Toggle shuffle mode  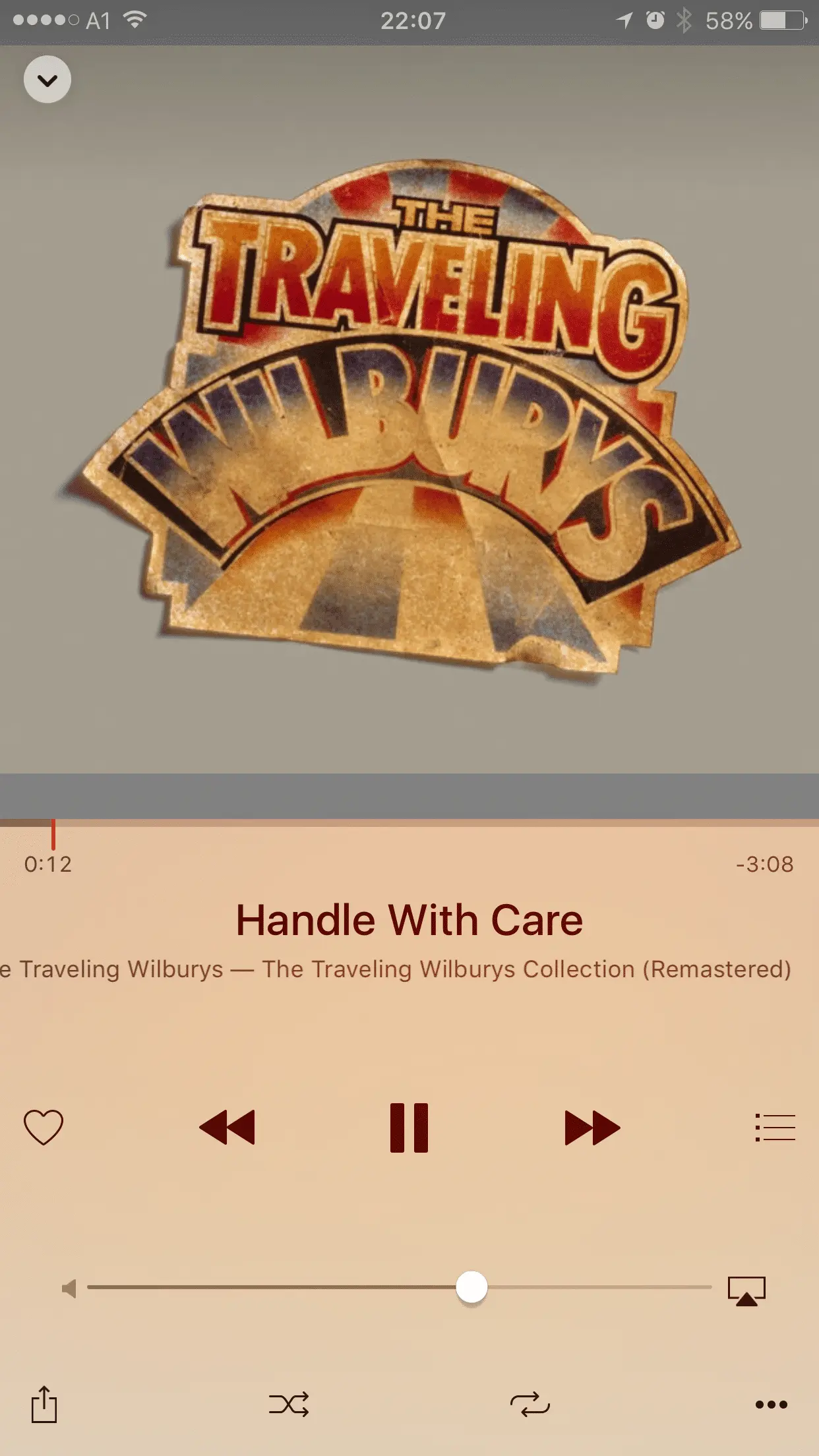pos(289,1405)
